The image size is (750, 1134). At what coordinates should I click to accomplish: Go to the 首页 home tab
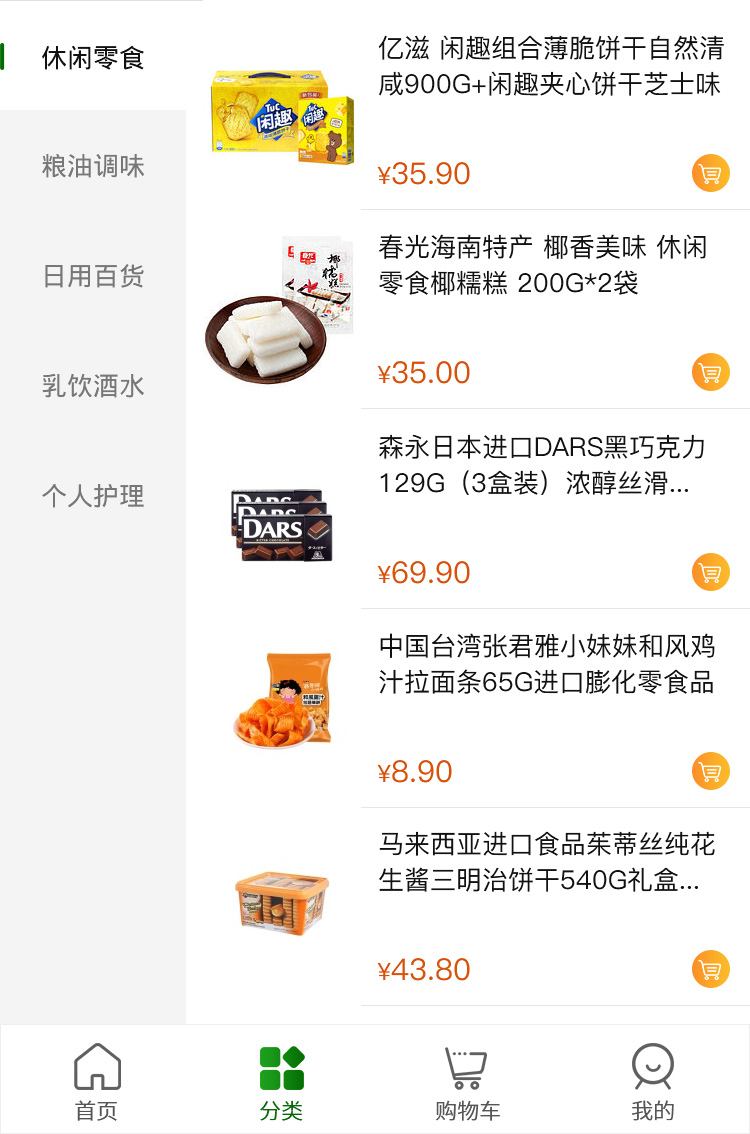pyautogui.click(x=97, y=1080)
